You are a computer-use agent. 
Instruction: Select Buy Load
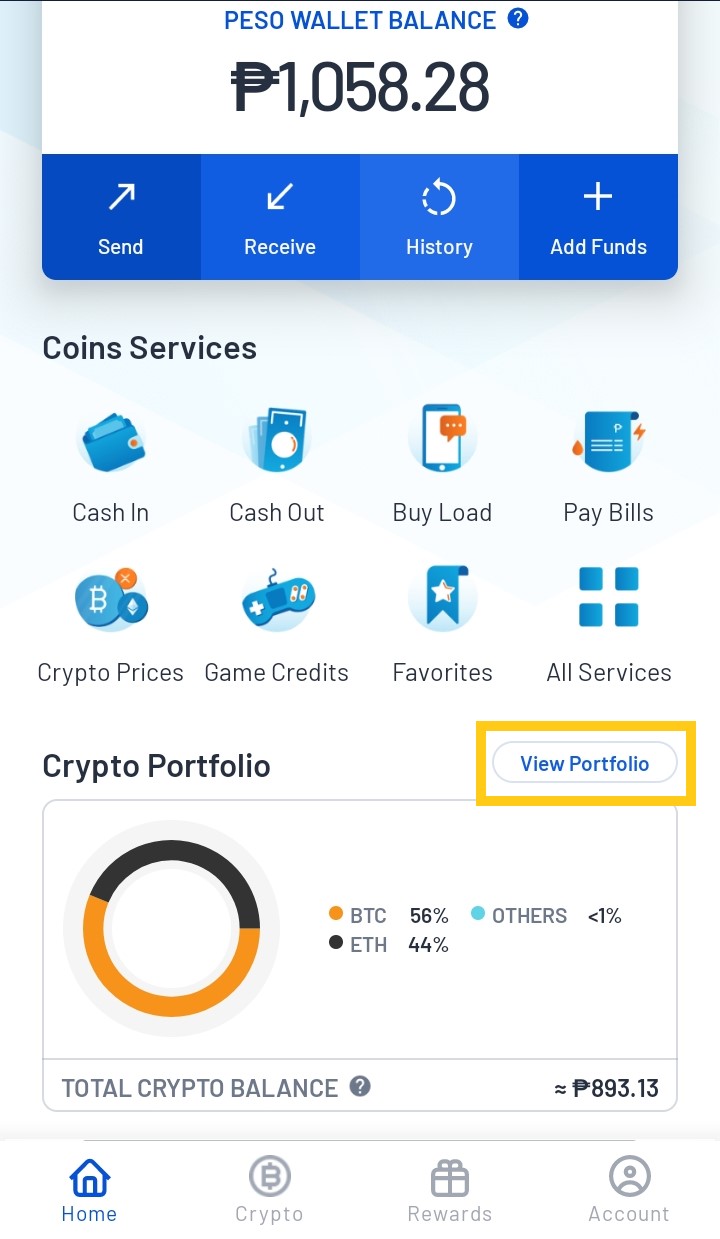[x=442, y=465]
